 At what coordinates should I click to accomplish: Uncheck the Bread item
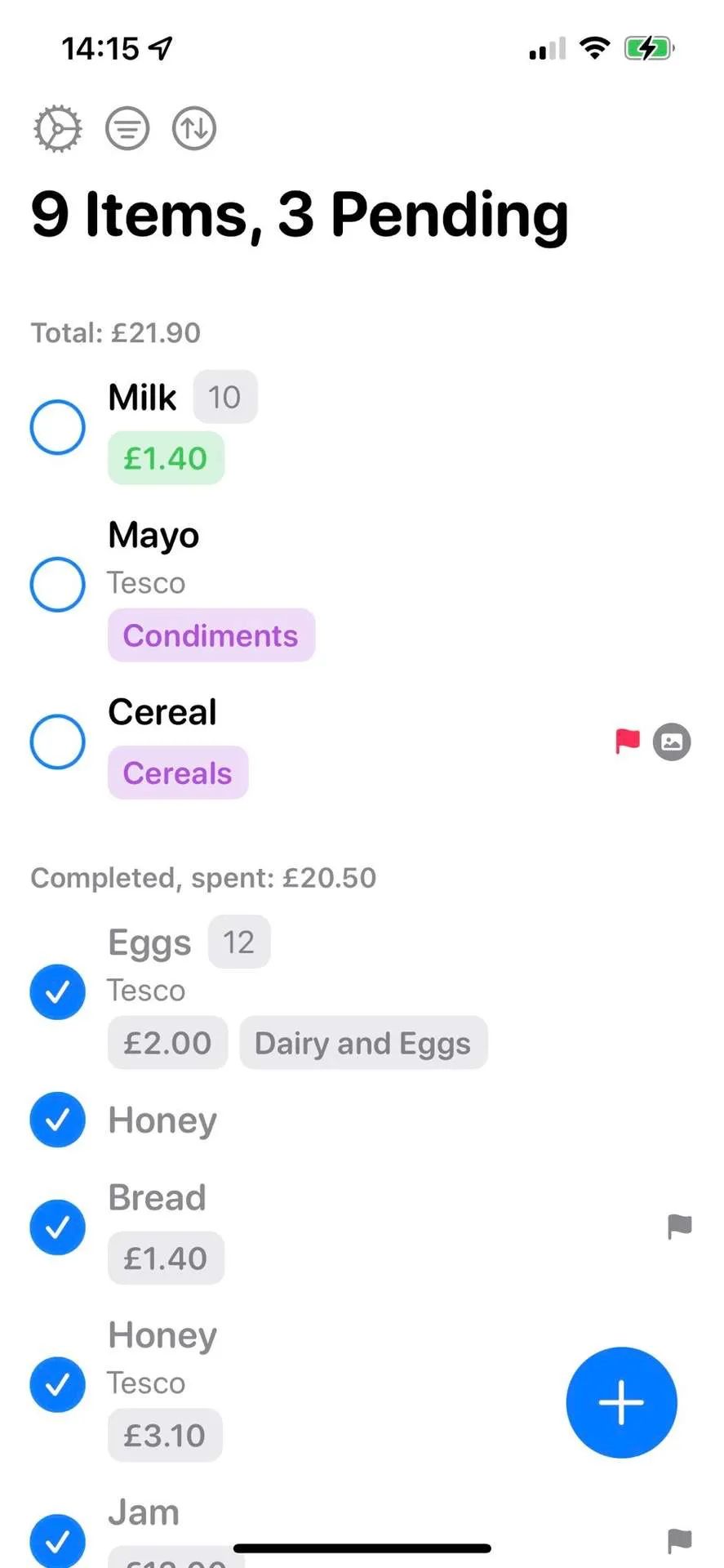pos(58,1227)
